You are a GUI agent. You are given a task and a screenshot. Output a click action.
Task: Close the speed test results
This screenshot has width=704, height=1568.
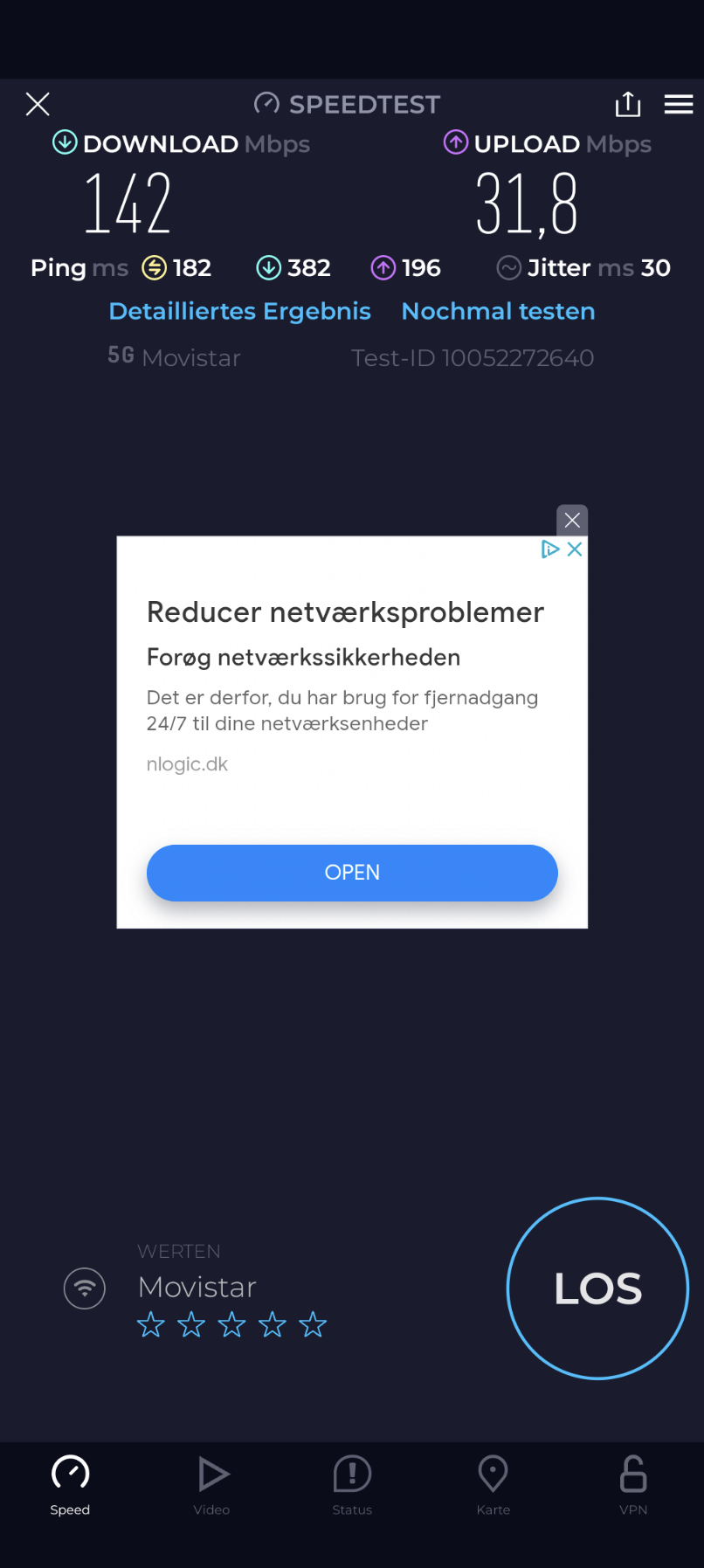(x=38, y=105)
